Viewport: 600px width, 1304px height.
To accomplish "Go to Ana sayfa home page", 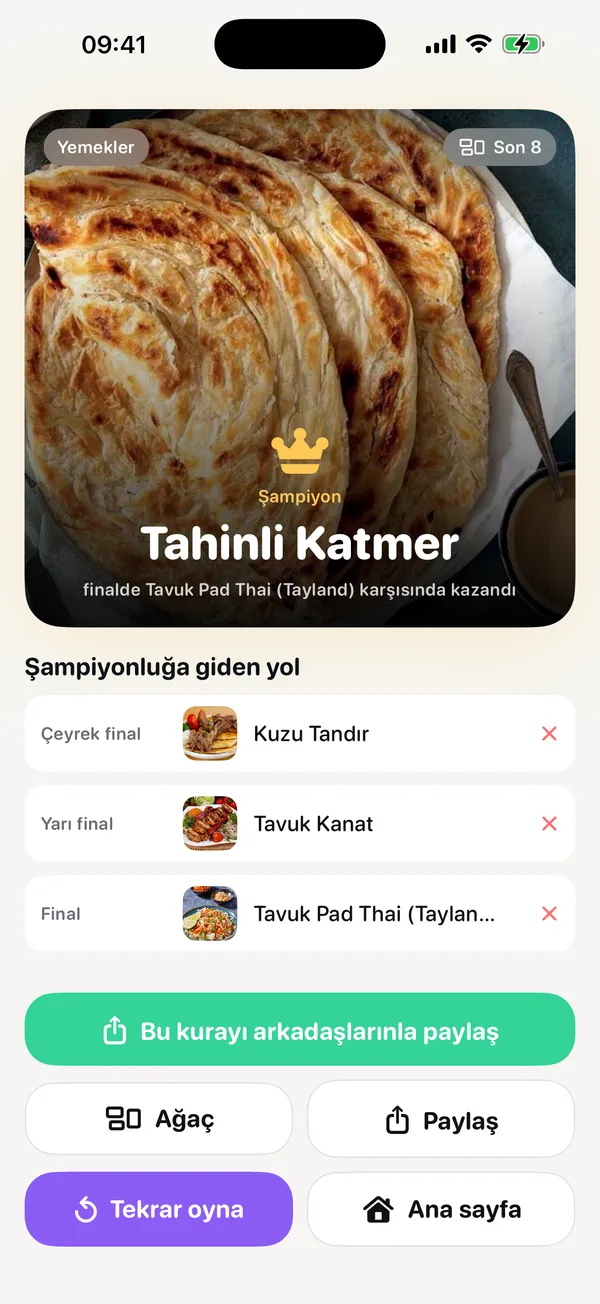I will [x=441, y=1209].
